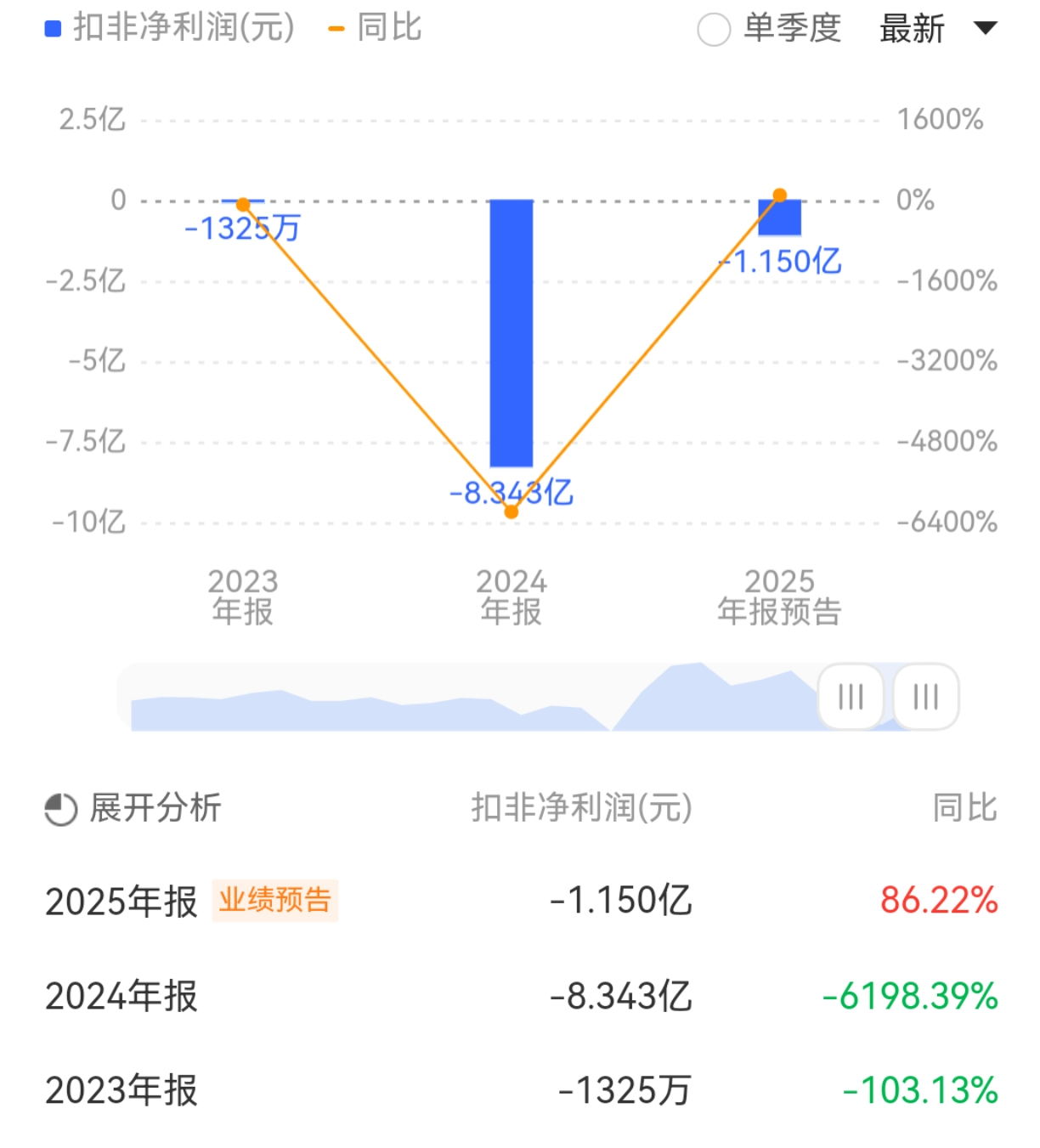Viewport: 1040px width, 1148px height.
Task: Toggle the 同比 legend line
Action: pyautogui.click(x=375, y=28)
